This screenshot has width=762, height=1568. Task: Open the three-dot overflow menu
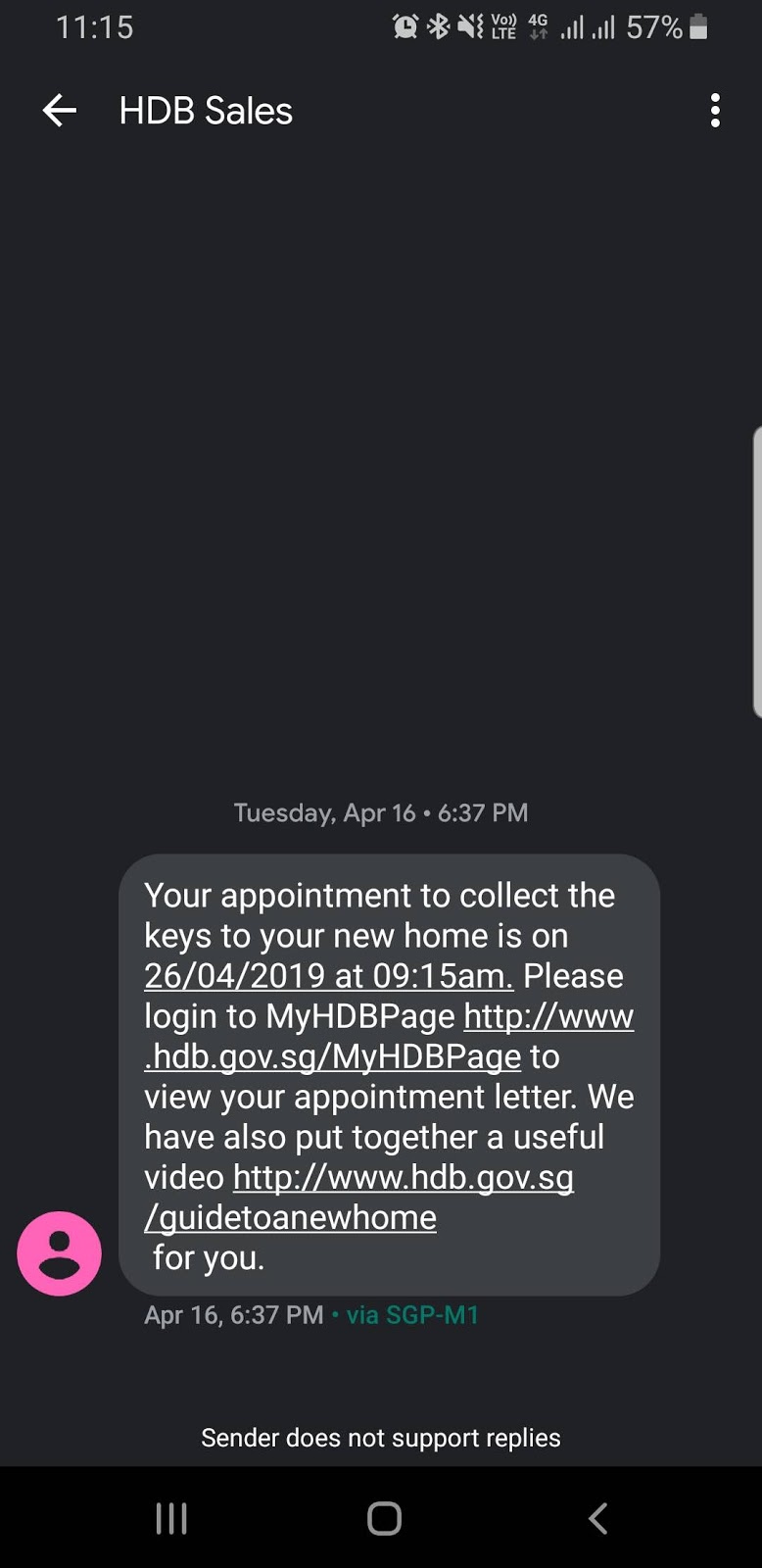point(715,111)
